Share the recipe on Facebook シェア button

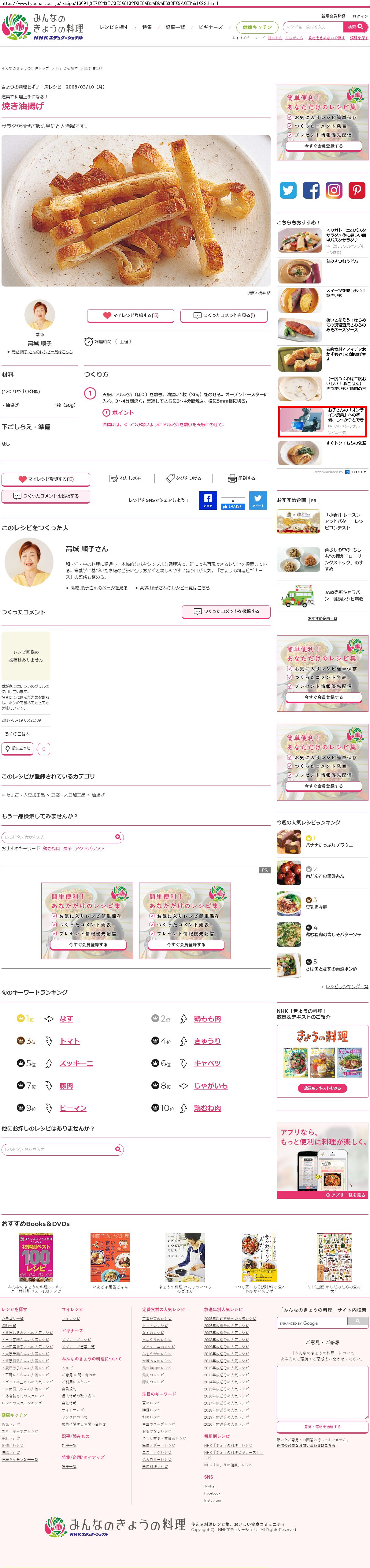[x=208, y=500]
